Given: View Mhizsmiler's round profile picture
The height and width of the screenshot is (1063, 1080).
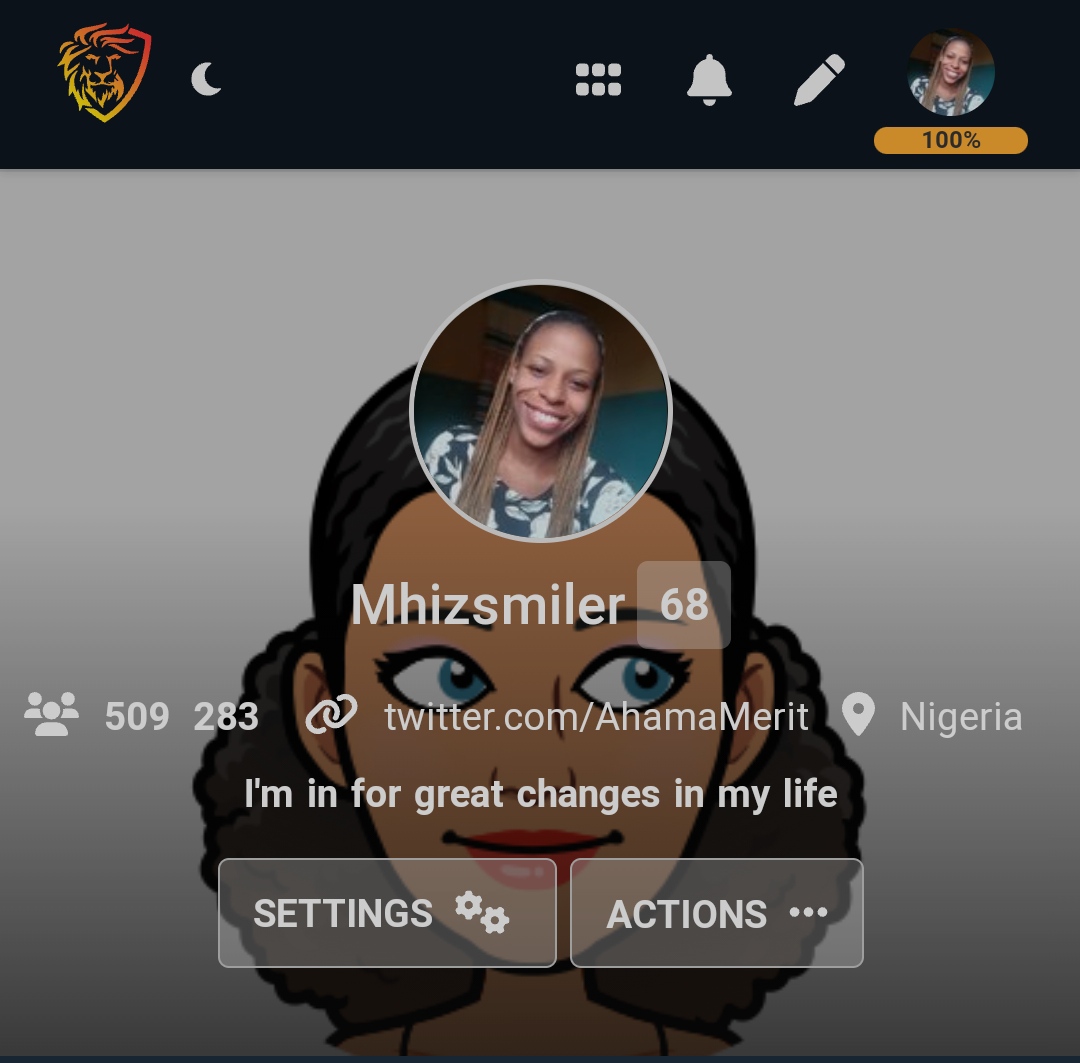Looking at the screenshot, I should [541, 411].
